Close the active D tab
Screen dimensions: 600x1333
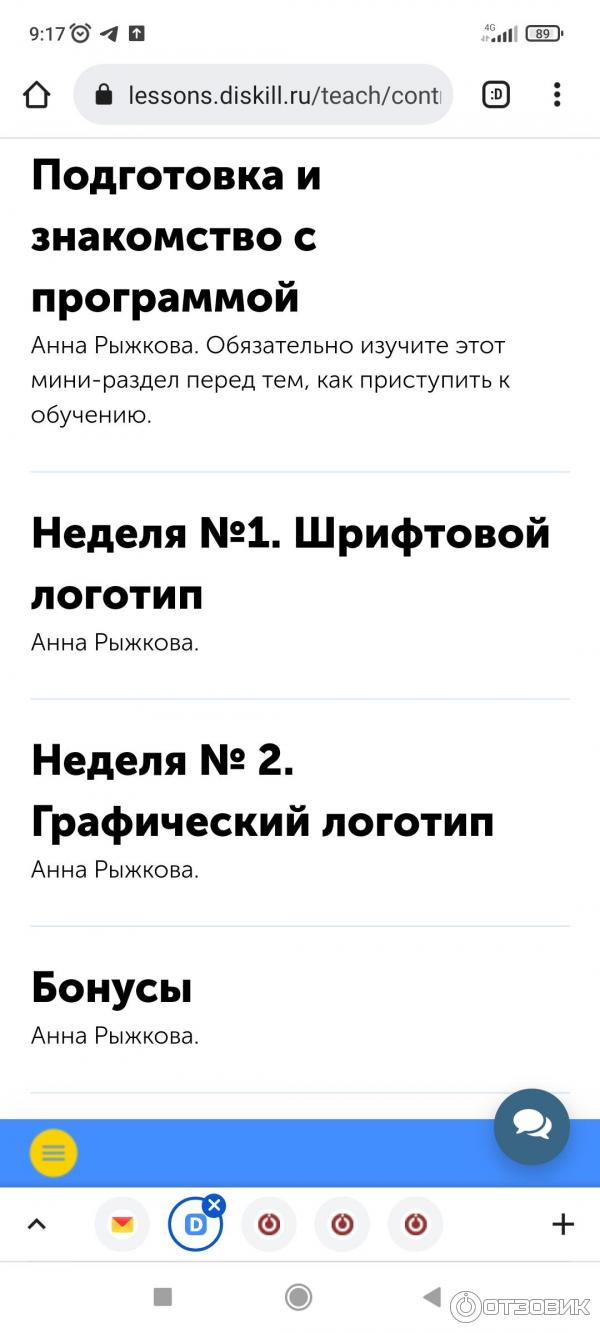click(214, 1205)
